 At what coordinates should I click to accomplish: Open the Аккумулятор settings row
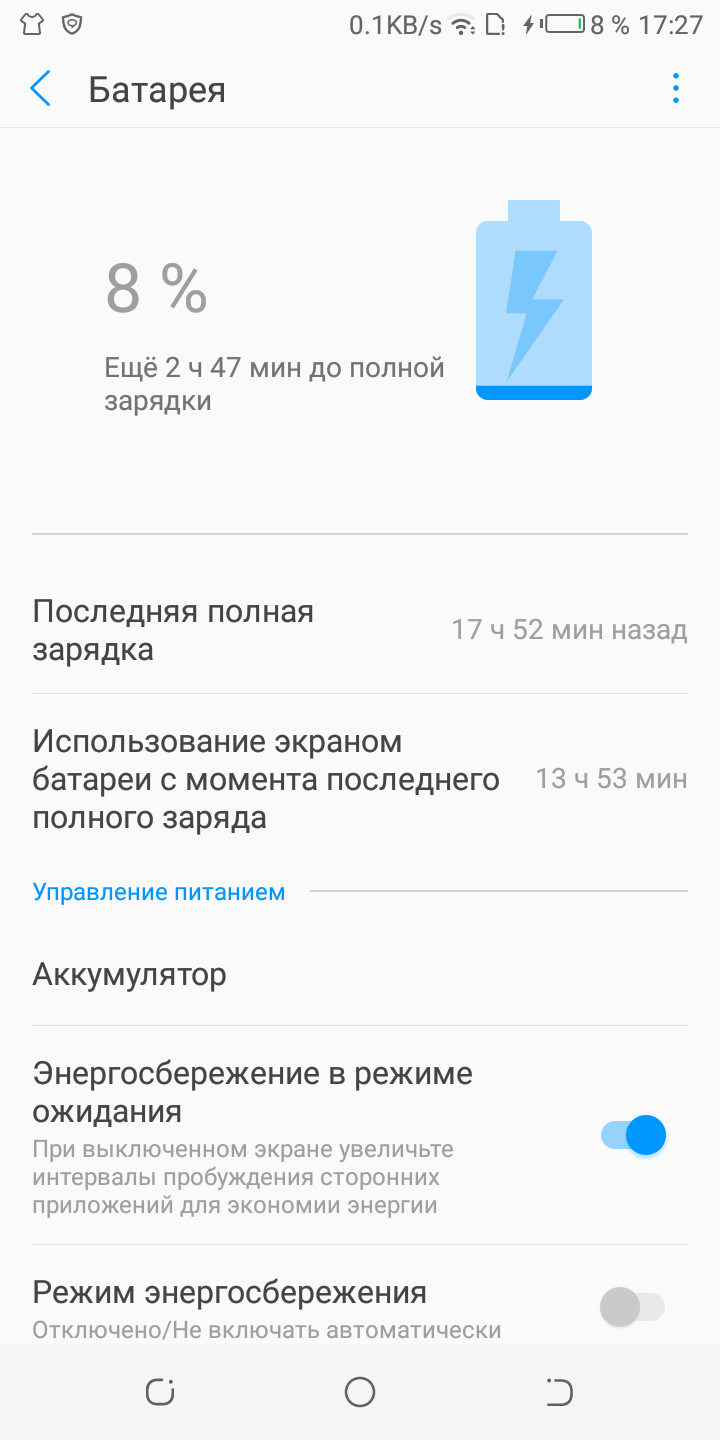point(360,974)
